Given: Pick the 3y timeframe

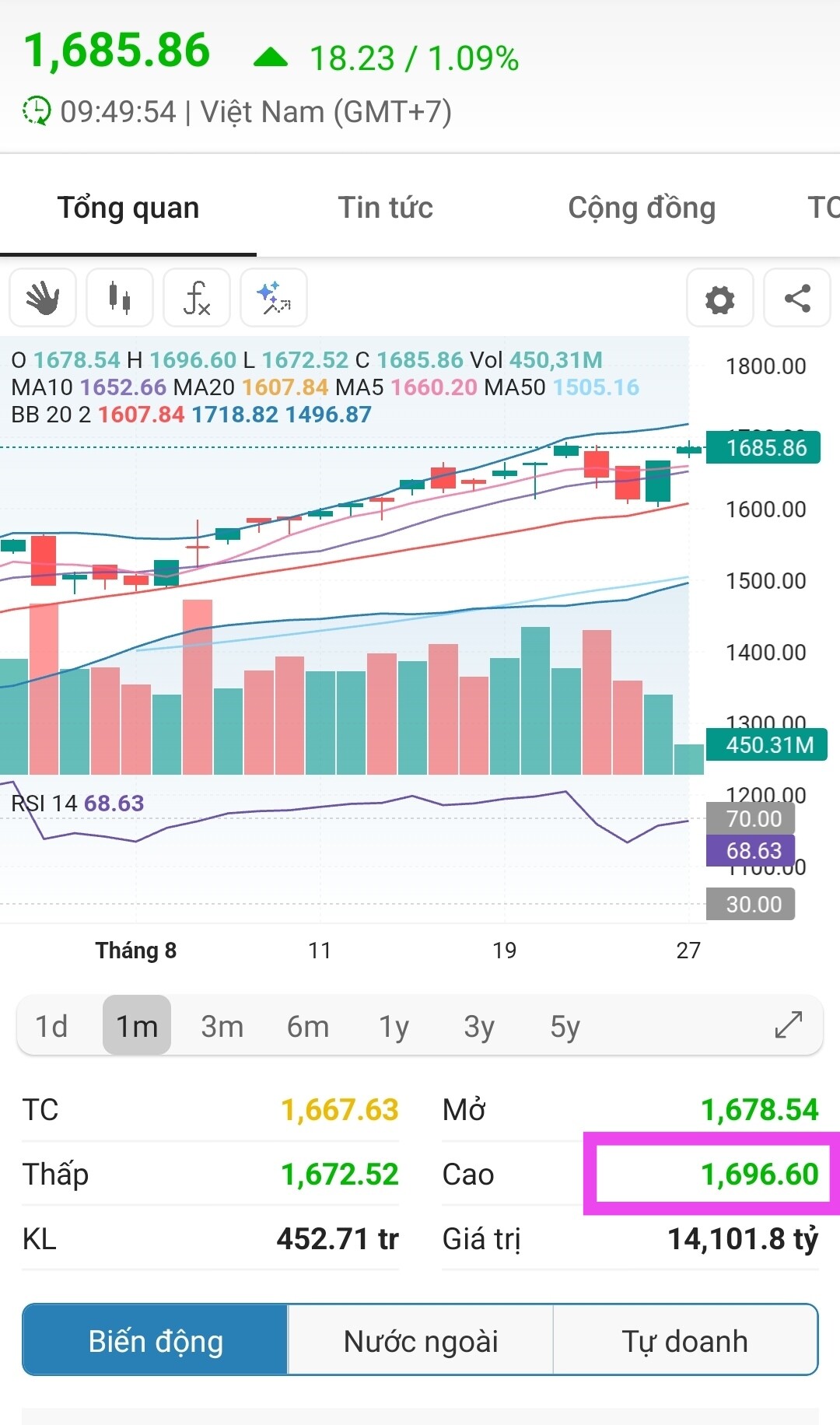Looking at the screenshot, I should tap(479, 1026).
